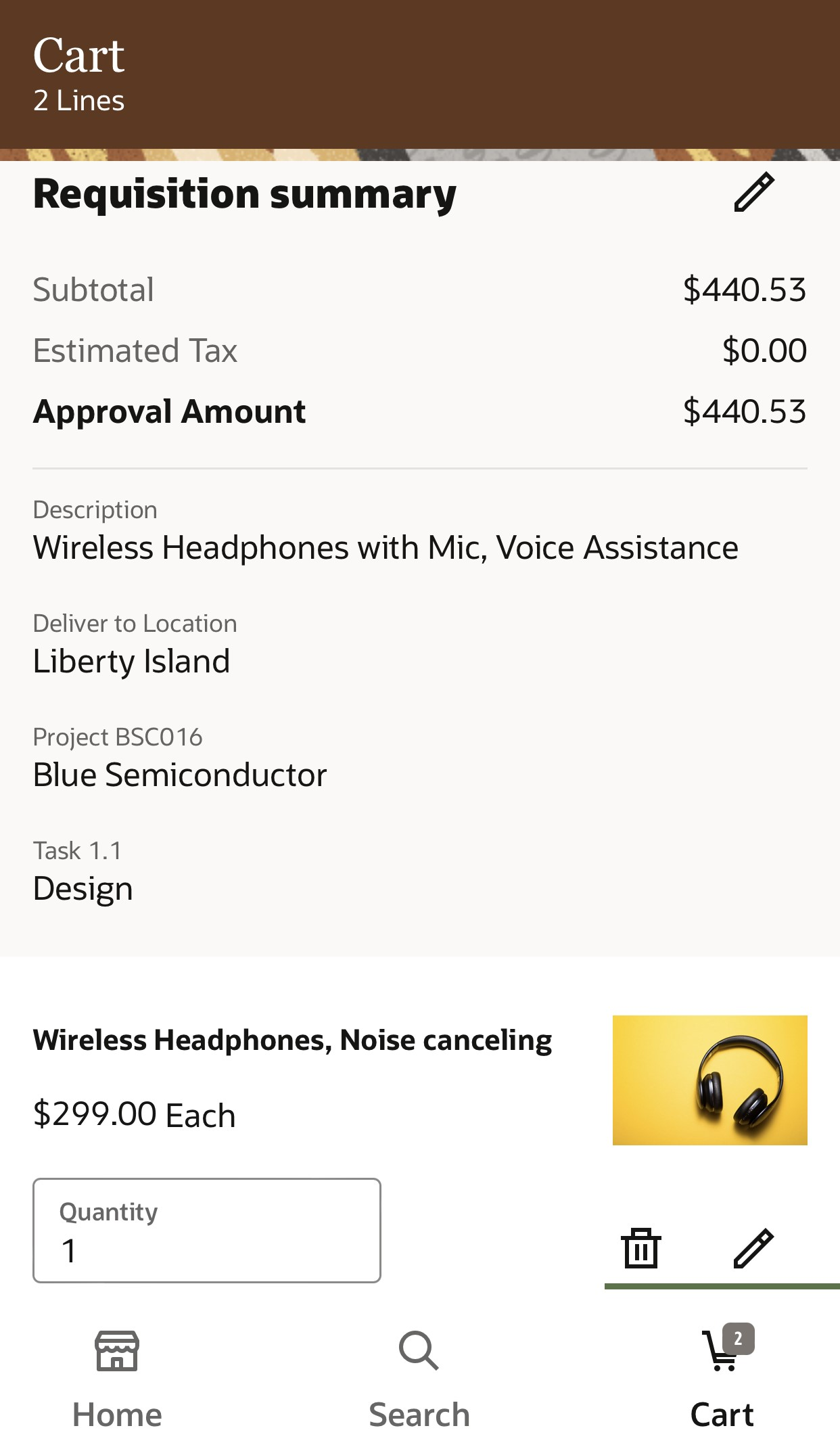Tap the Quantity field for the headphones
The width and height of the screenshot is (840, 1445).
pyautogui.click(x=206, y=1231)
